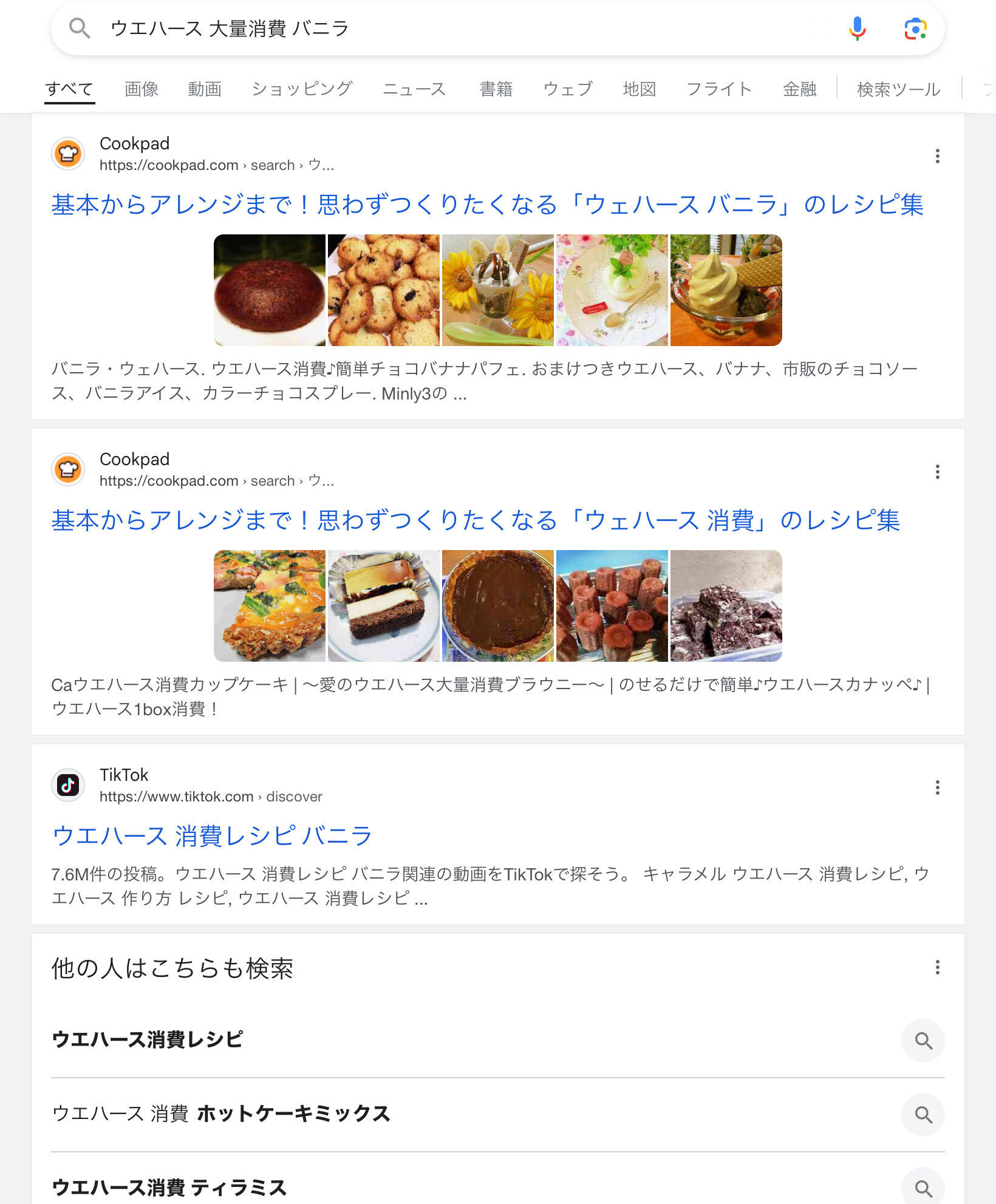Switch to the ショッピング tab

point(302,89)
